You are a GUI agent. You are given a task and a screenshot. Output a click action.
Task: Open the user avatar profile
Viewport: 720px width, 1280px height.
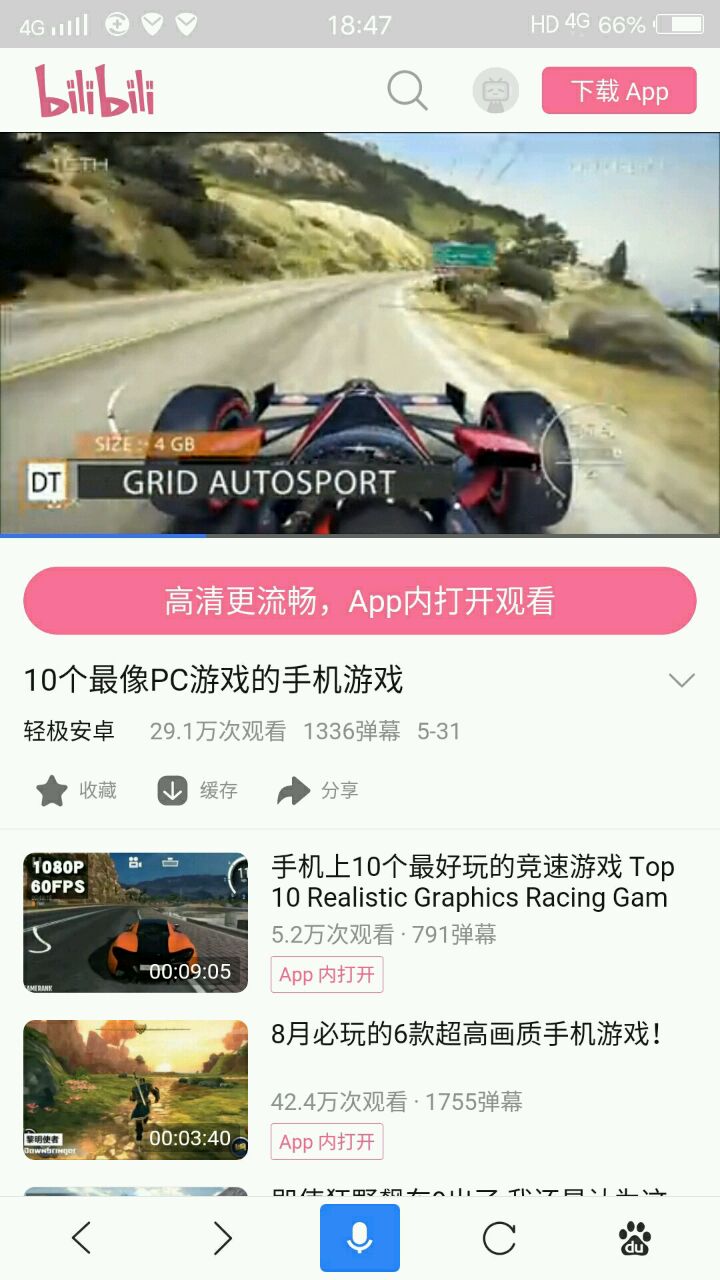pyautogui.click(x=496, y=91)
